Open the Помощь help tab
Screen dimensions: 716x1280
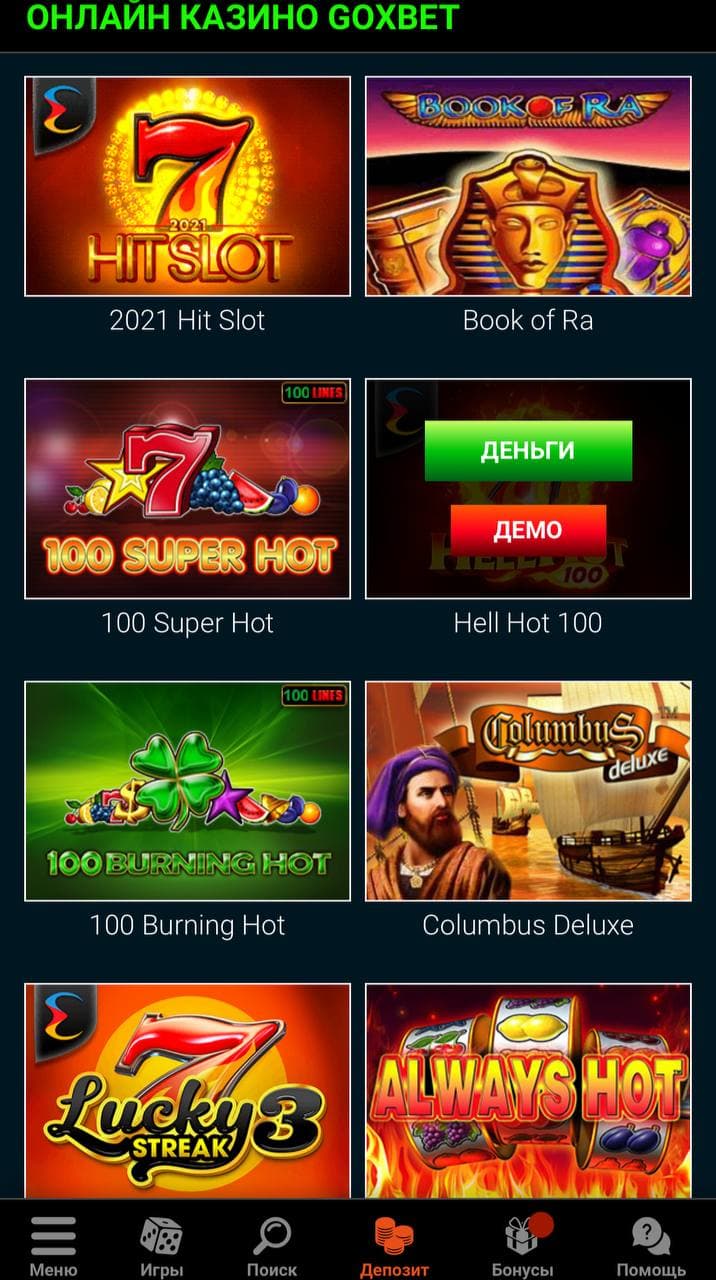650,1244
